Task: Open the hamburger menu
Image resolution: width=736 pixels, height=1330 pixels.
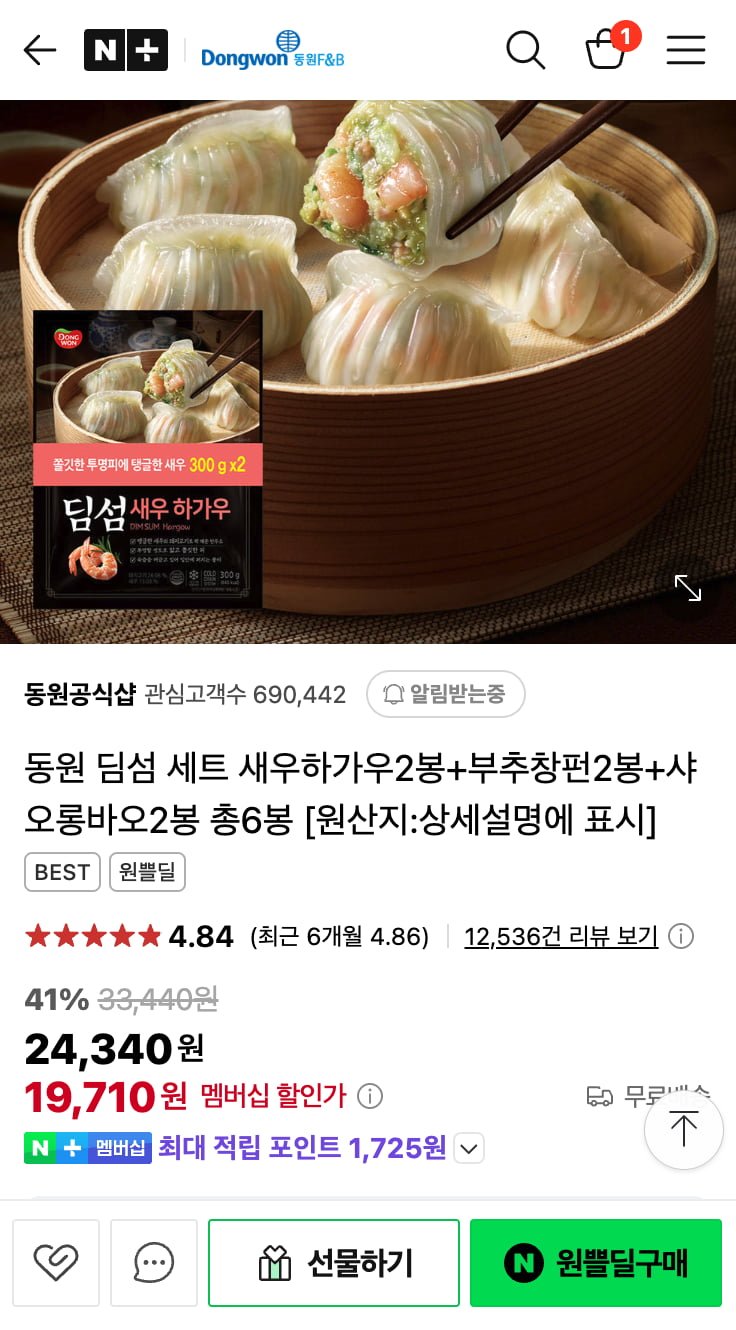Action: point(686,50)
